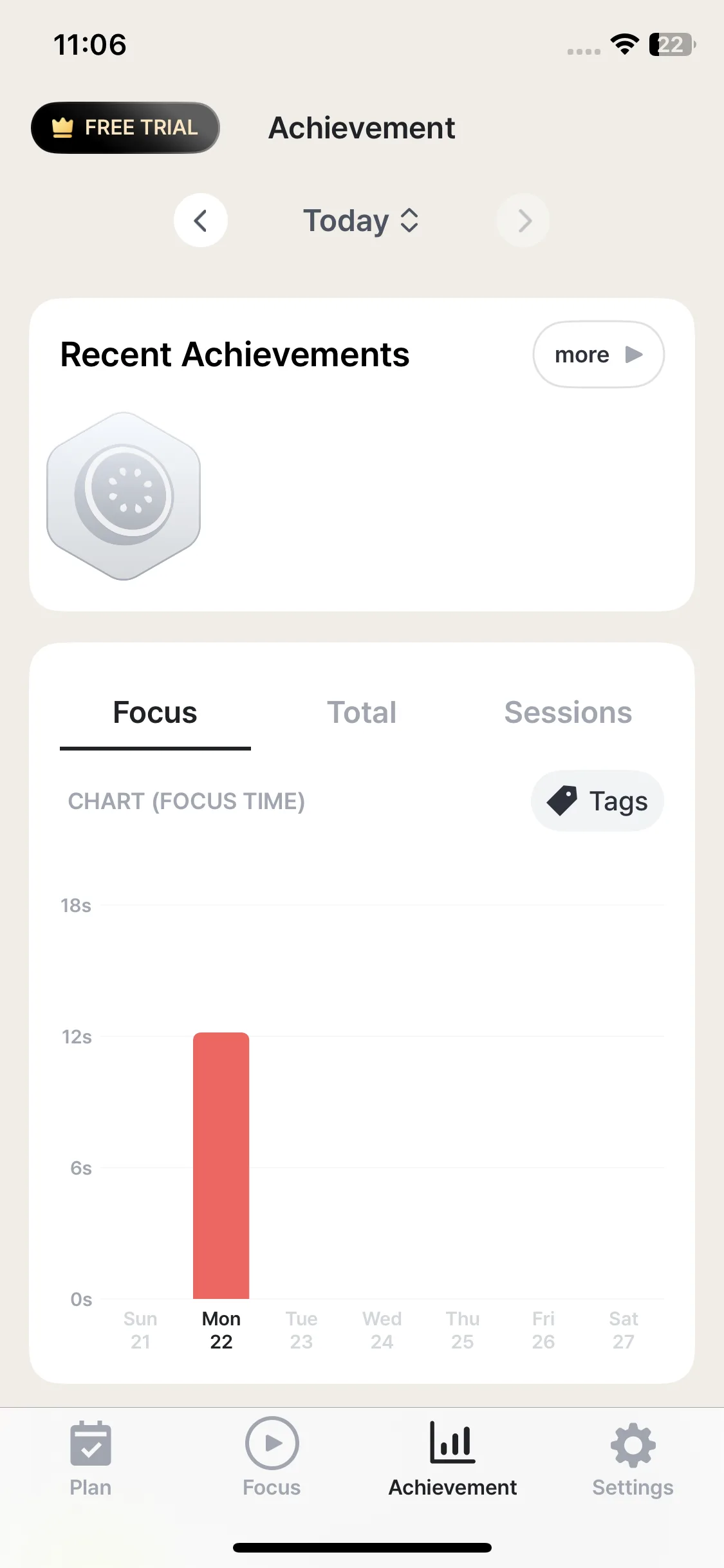Go to the Plan tab
This screenshot has height=1568, width=724.
91,1460
